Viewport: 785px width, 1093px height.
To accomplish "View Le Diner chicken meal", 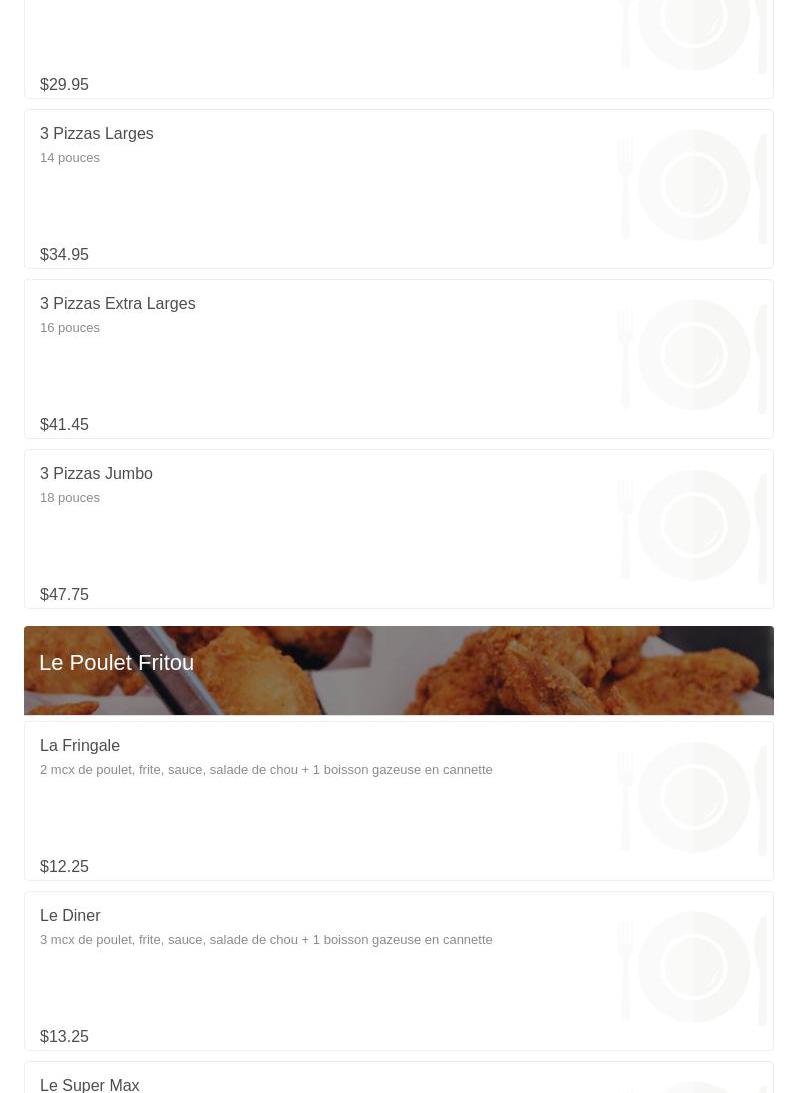I will [70, 916].
